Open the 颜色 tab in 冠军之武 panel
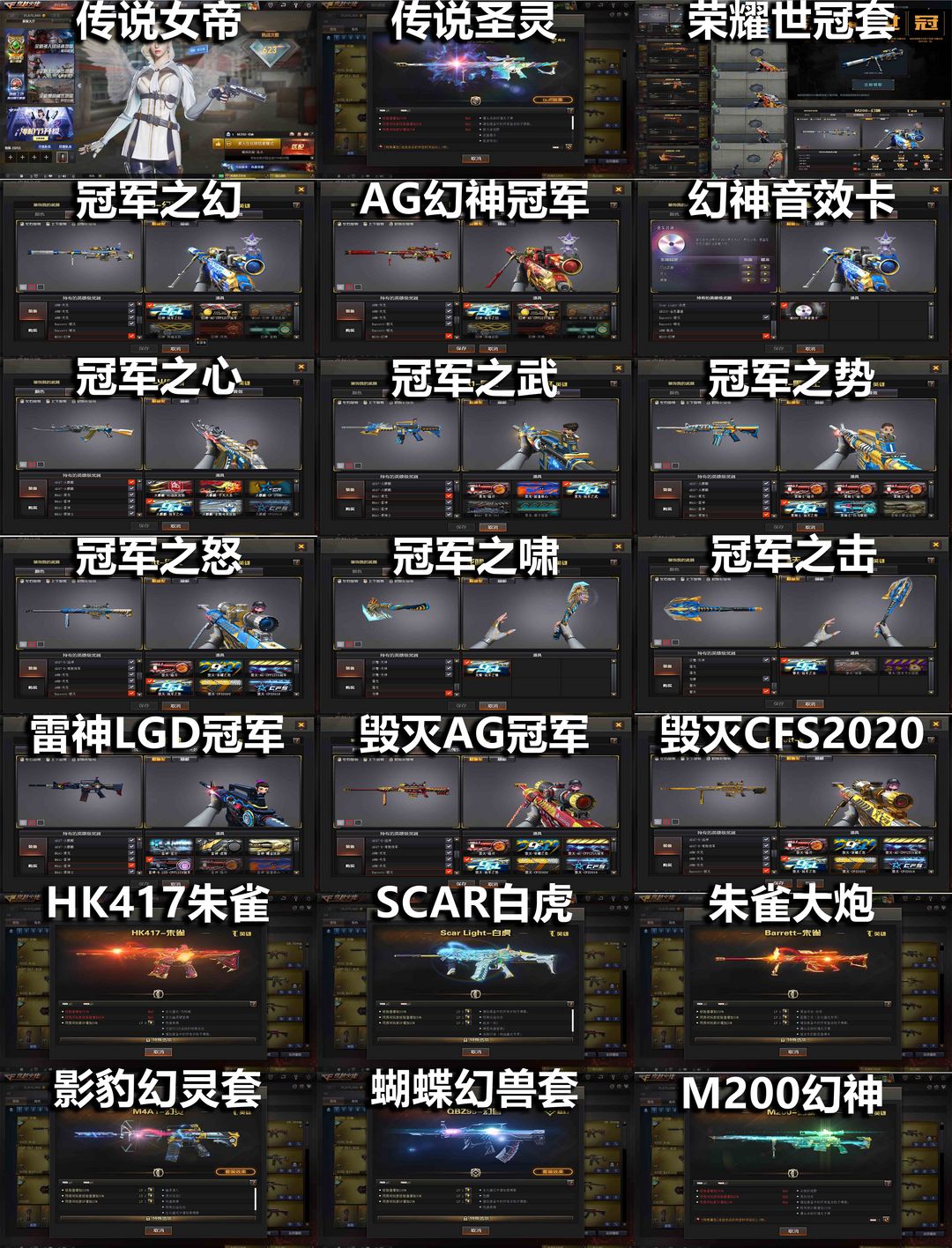Viewport: 952px width, 1248px height. 355,391
